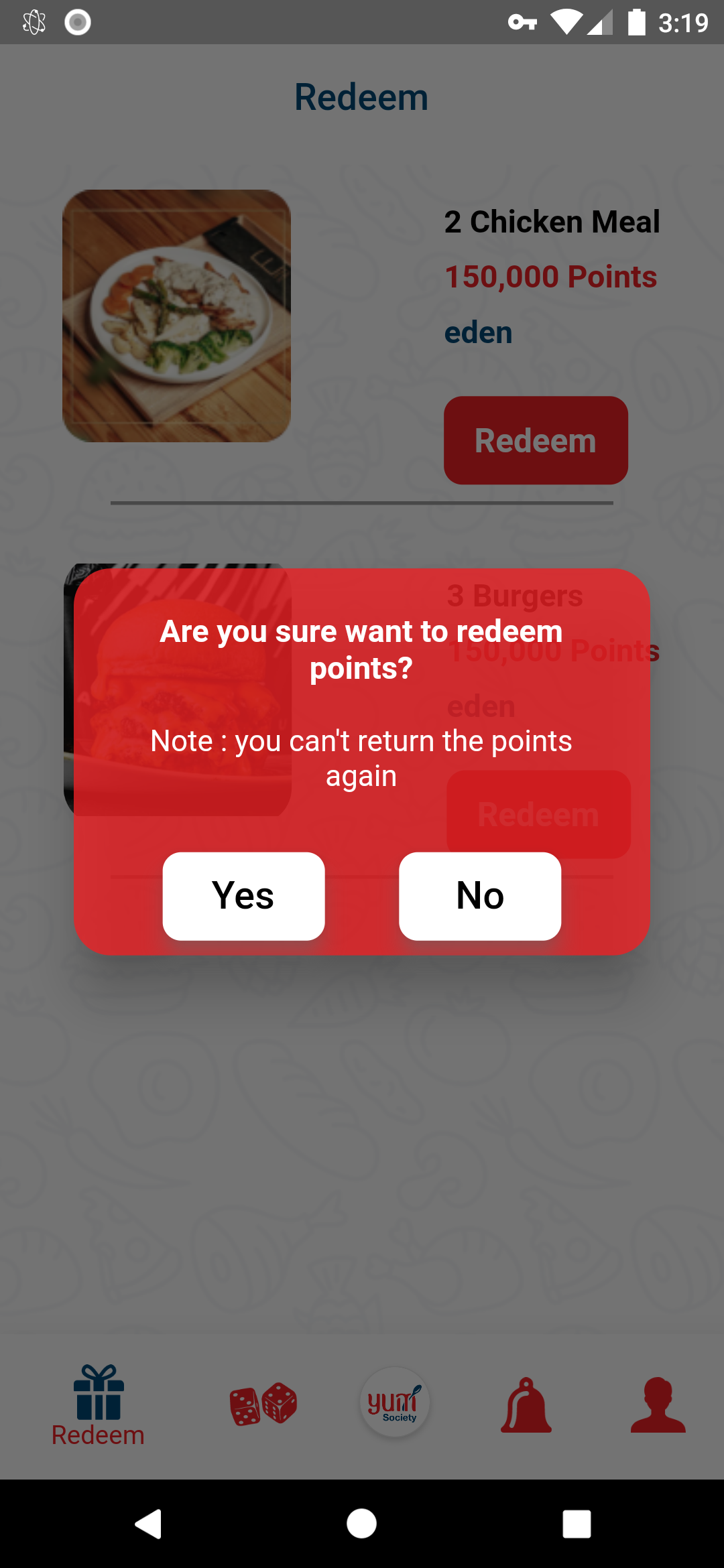
Task: Open the dice games tab
Action: [x=263, y=1404]
